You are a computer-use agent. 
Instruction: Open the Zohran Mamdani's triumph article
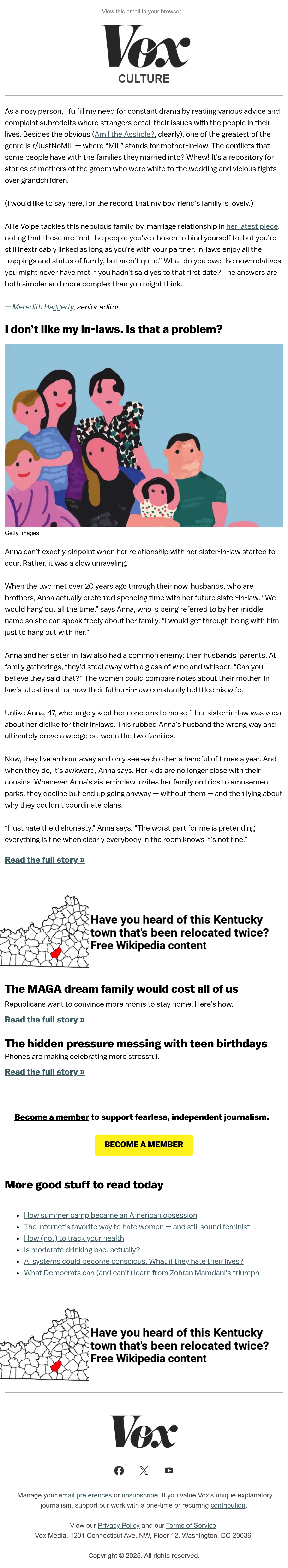(x=142, y=1272)
